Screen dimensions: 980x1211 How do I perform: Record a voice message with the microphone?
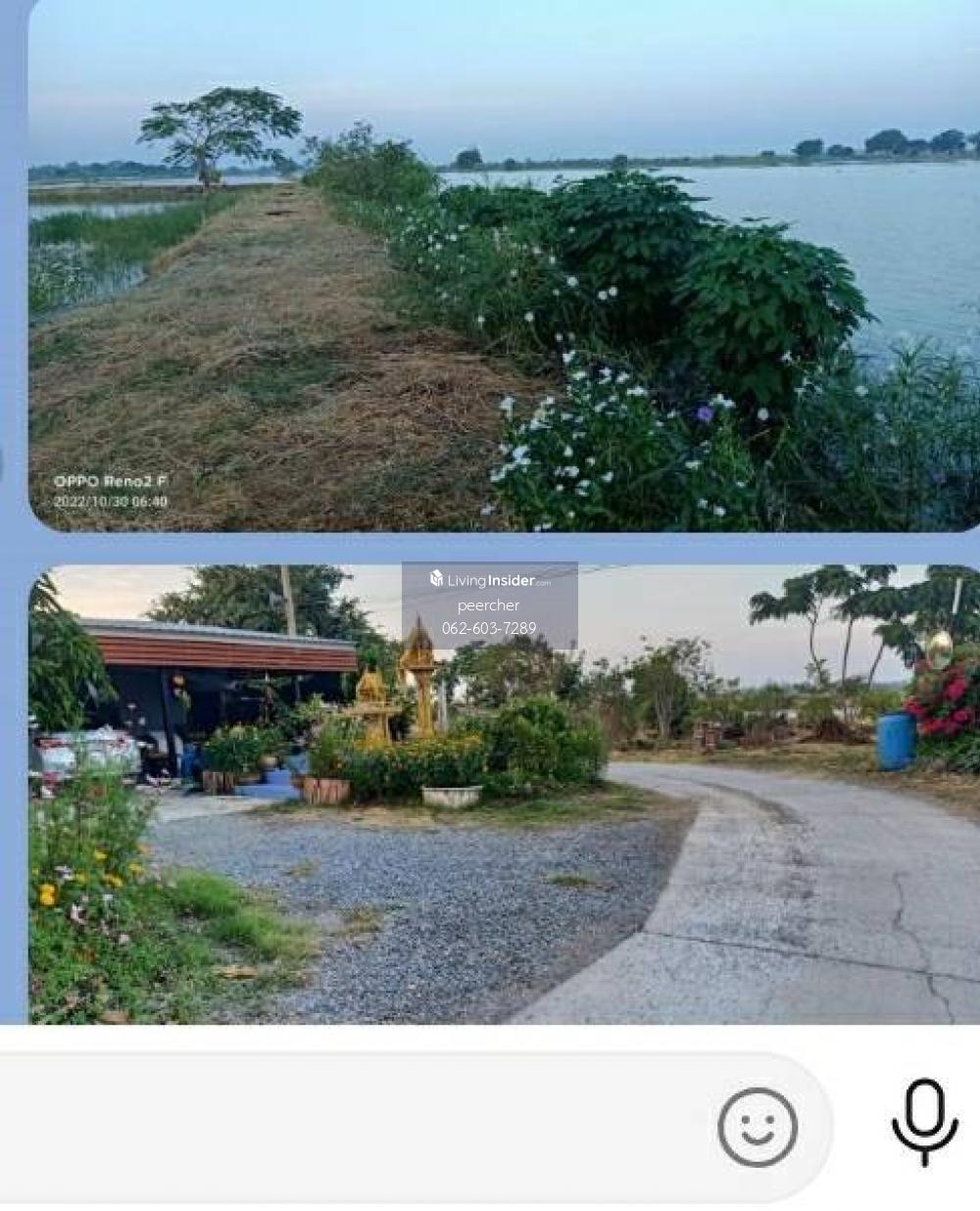coord(924,1123)
